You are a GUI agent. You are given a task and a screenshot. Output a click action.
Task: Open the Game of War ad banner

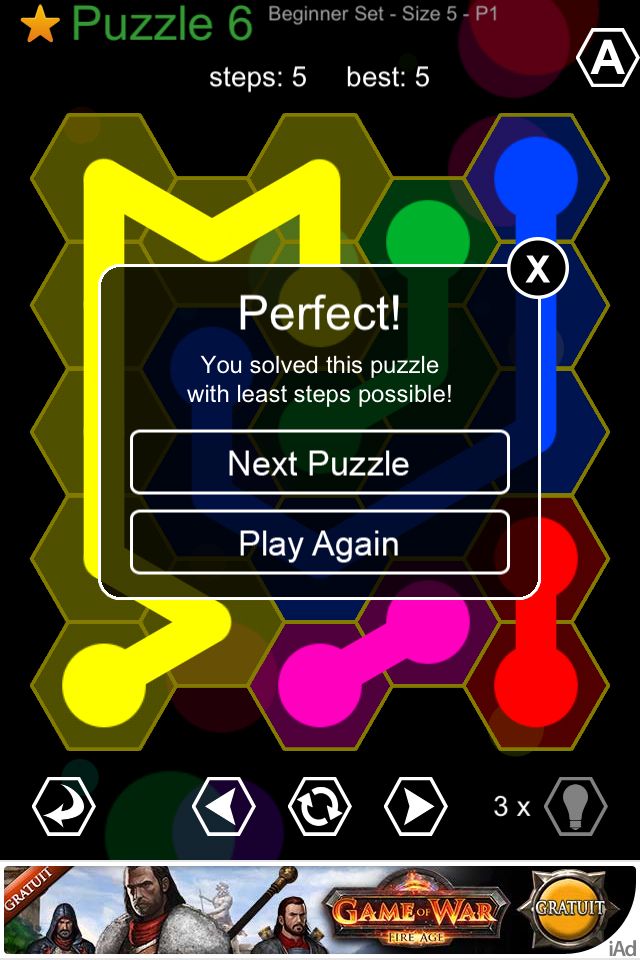[x=319, y=908]
